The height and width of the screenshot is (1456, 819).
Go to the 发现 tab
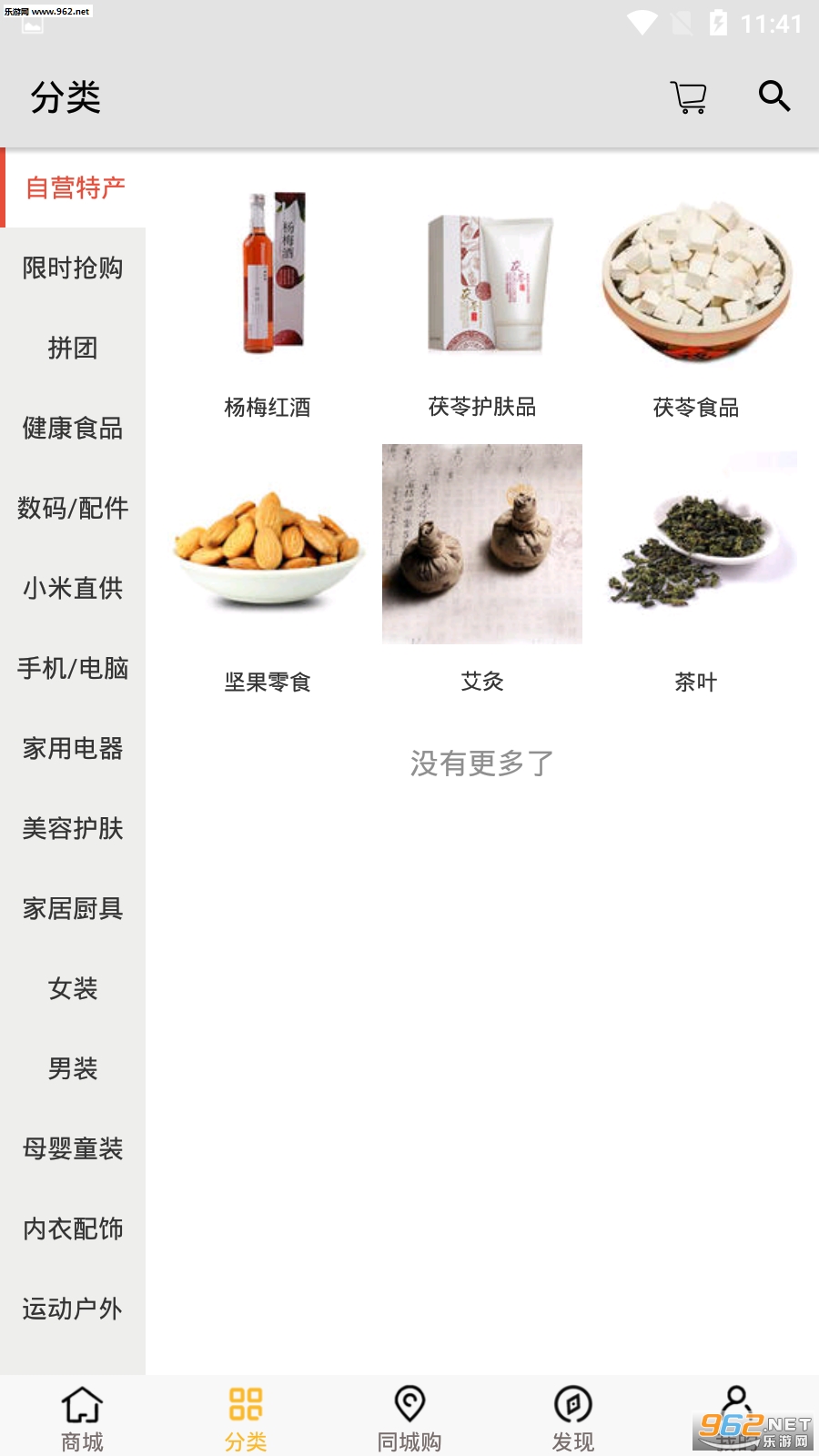coord(573,1418)
